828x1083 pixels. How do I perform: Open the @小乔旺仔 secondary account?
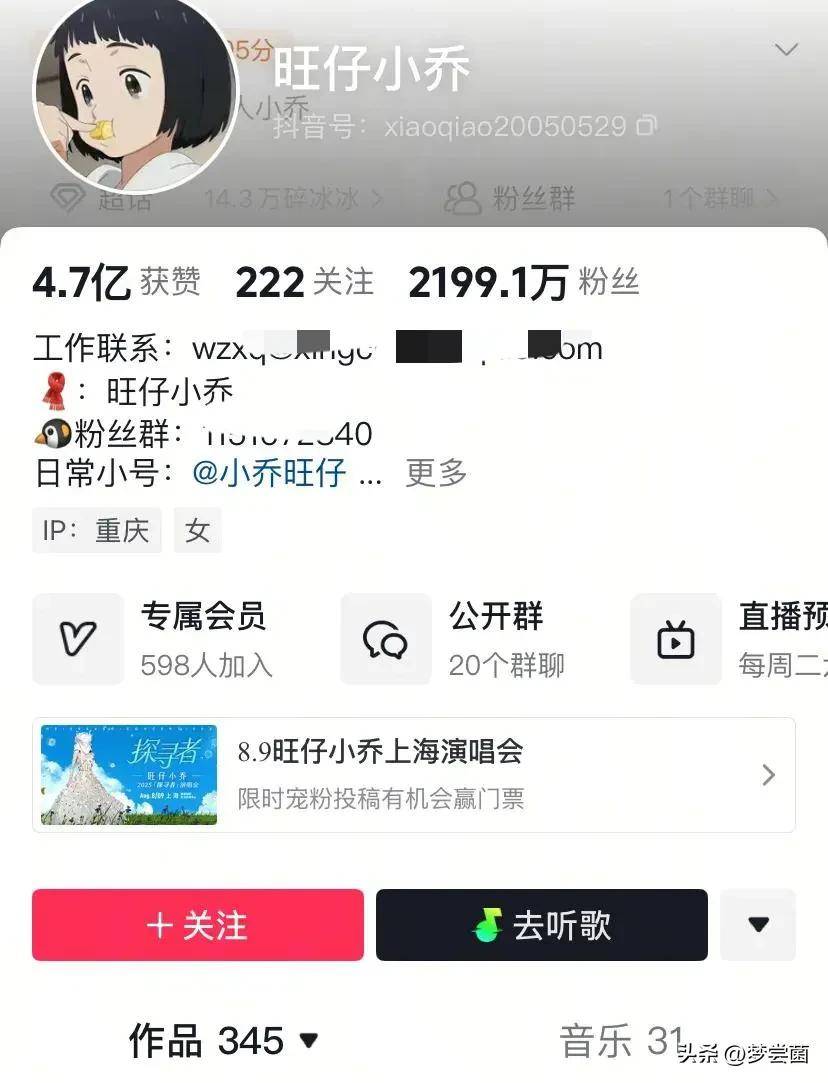[269, 472]
